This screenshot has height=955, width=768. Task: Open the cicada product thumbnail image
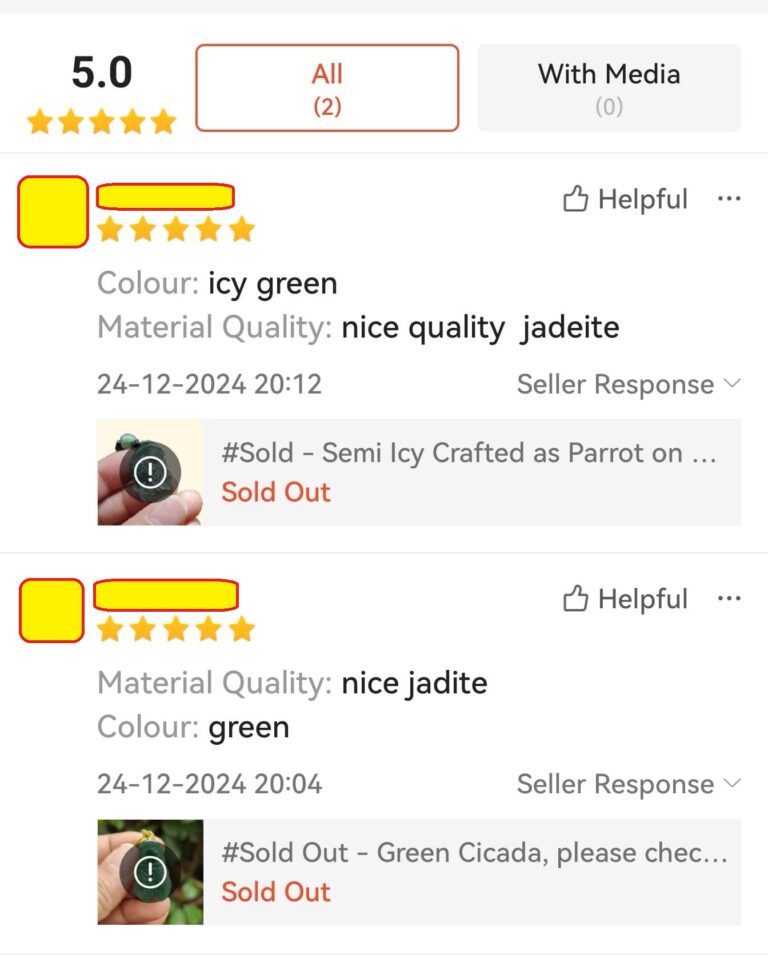pyautogui.click(x=150, y=870)
